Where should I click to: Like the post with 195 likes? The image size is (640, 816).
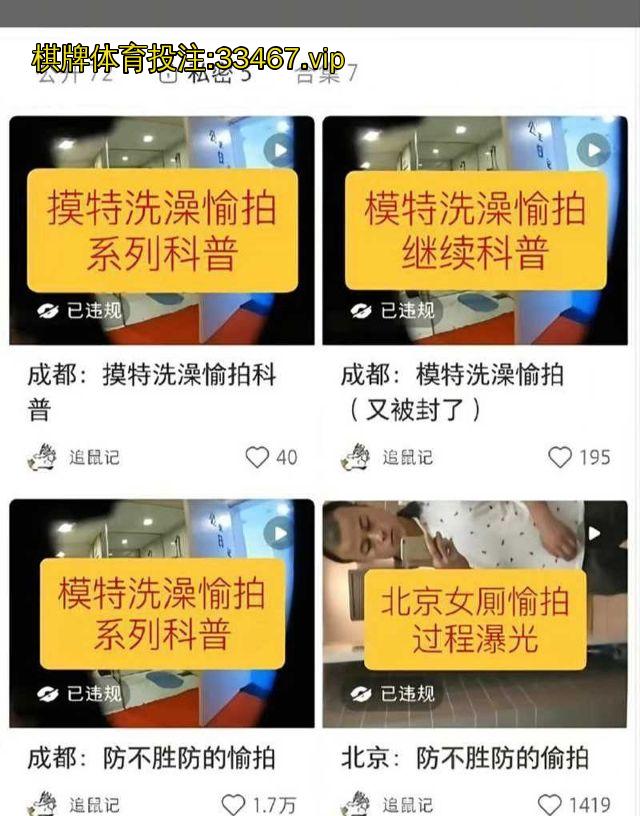tap(560, 457)
